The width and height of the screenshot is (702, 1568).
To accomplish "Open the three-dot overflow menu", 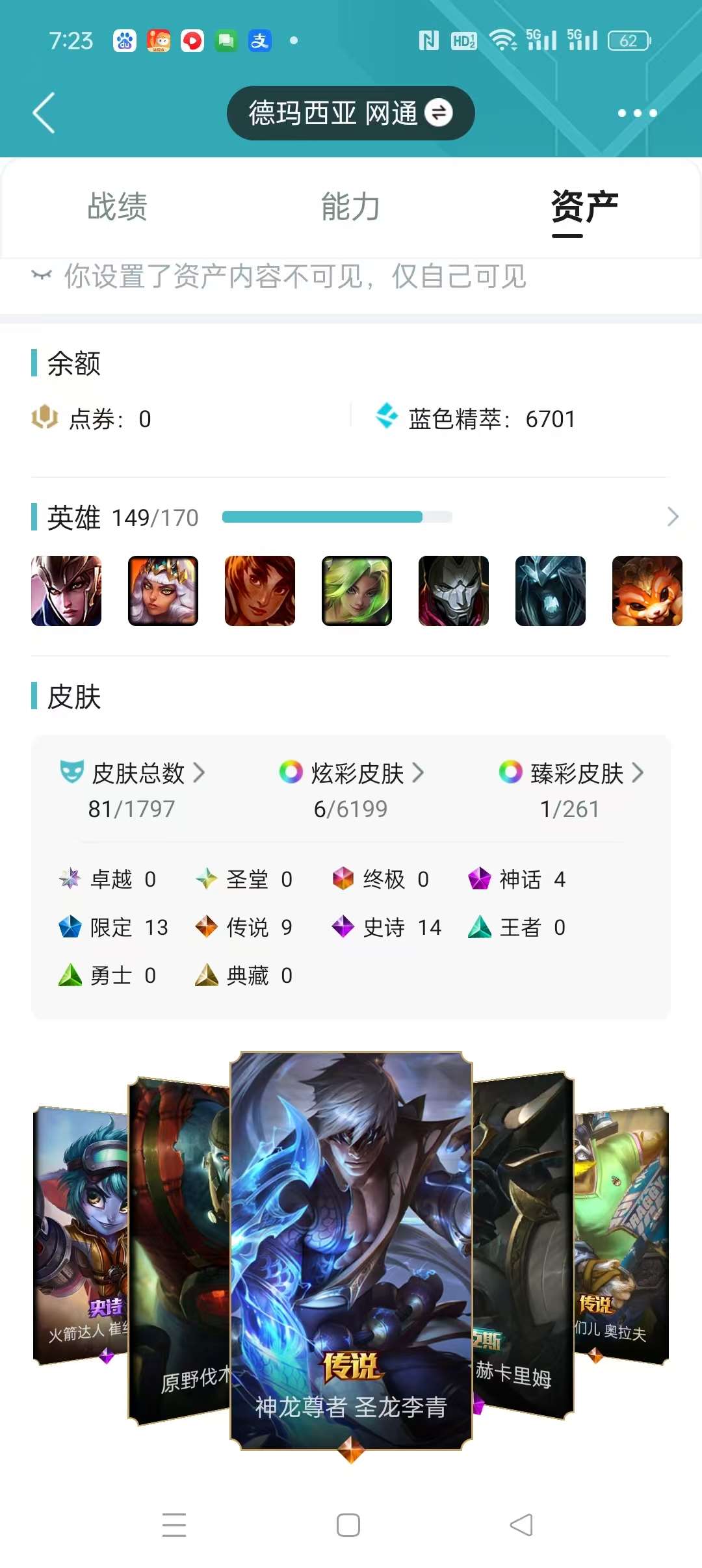I will [637, 113].
